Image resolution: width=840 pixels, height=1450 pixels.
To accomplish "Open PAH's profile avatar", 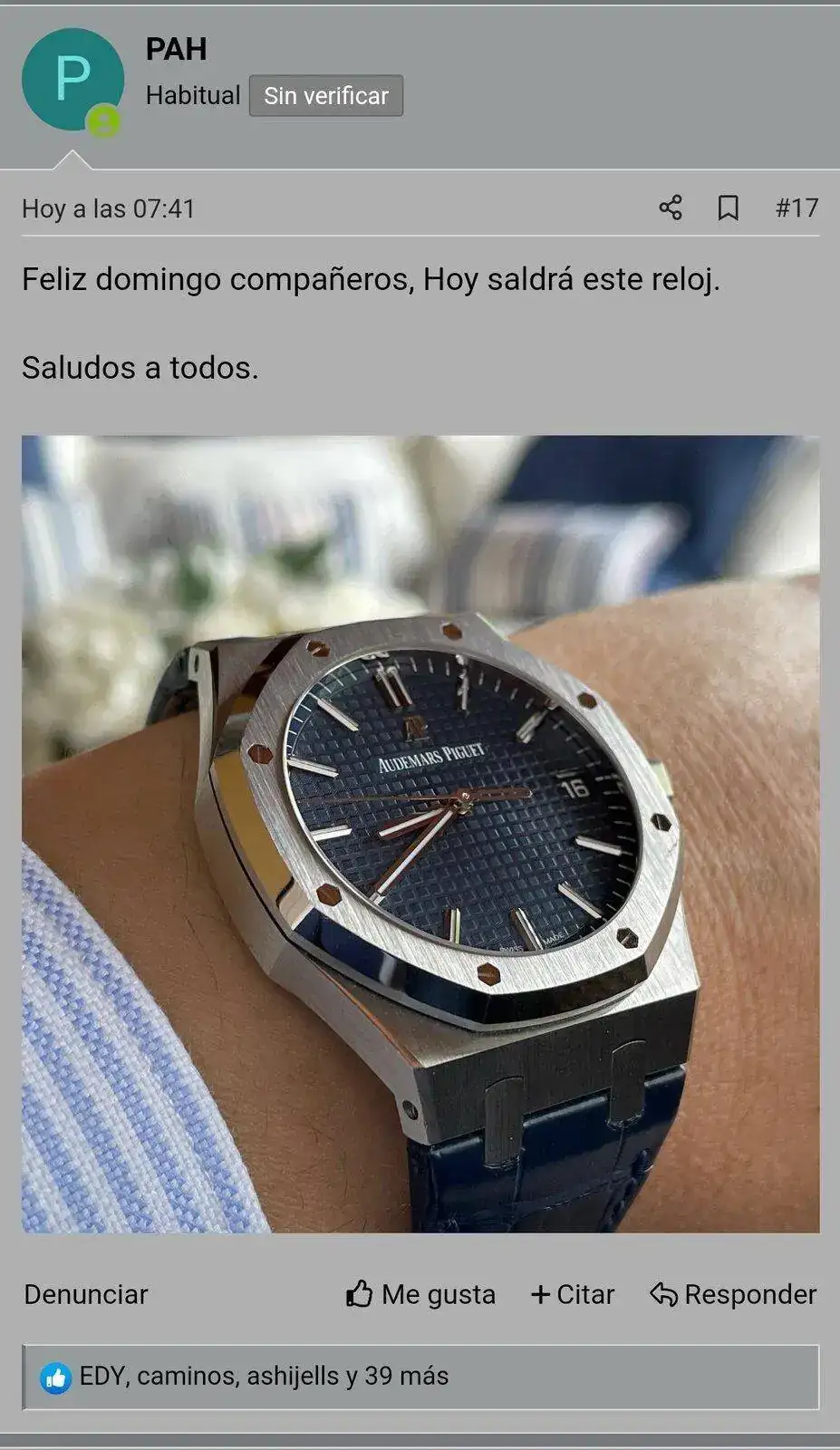I will point(72,80).
